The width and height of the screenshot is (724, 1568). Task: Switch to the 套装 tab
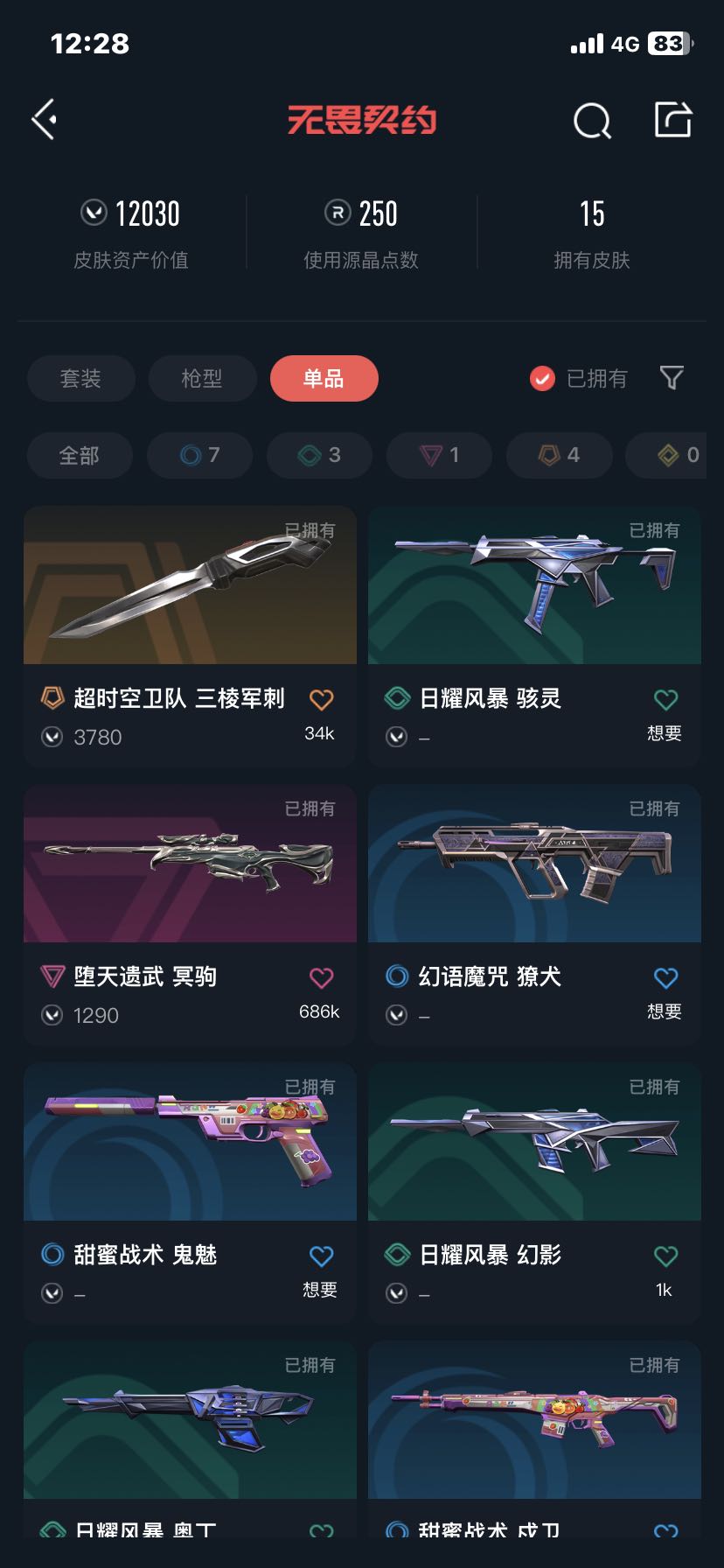click(x=81, y=379)
